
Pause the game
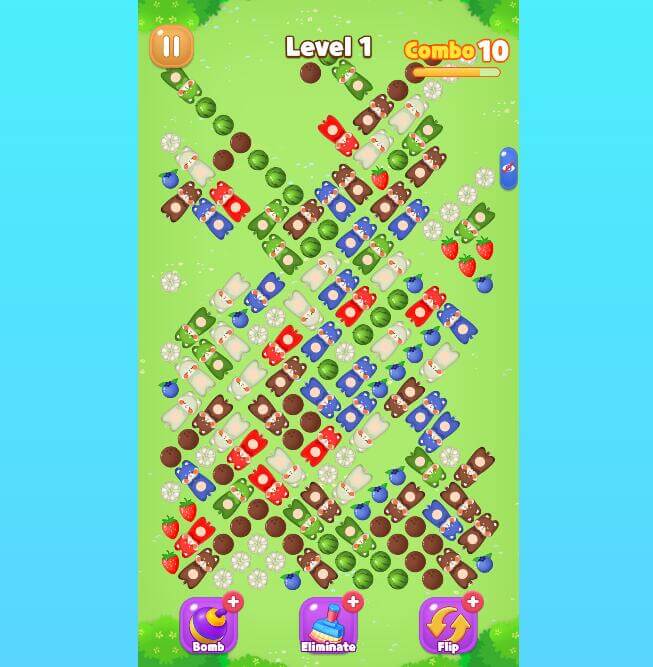coord(171,46)
